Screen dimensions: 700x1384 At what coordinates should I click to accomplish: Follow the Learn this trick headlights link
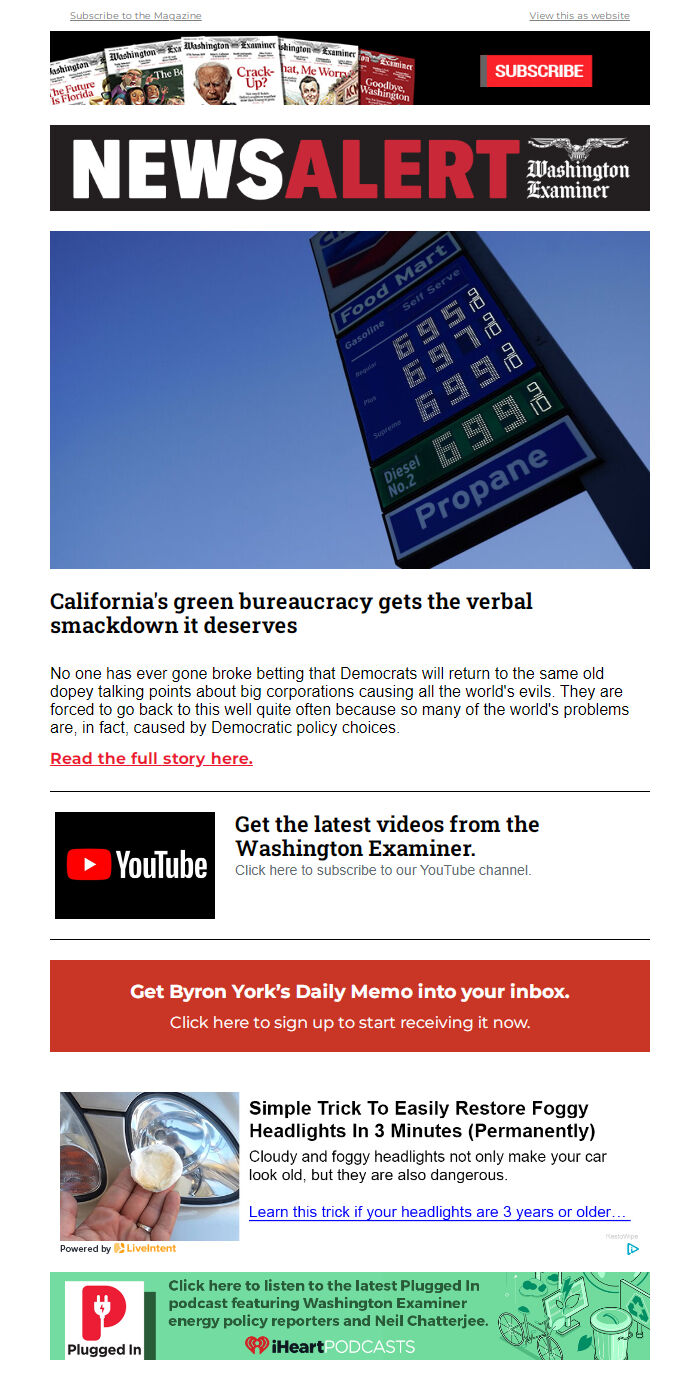point(439,1212)
